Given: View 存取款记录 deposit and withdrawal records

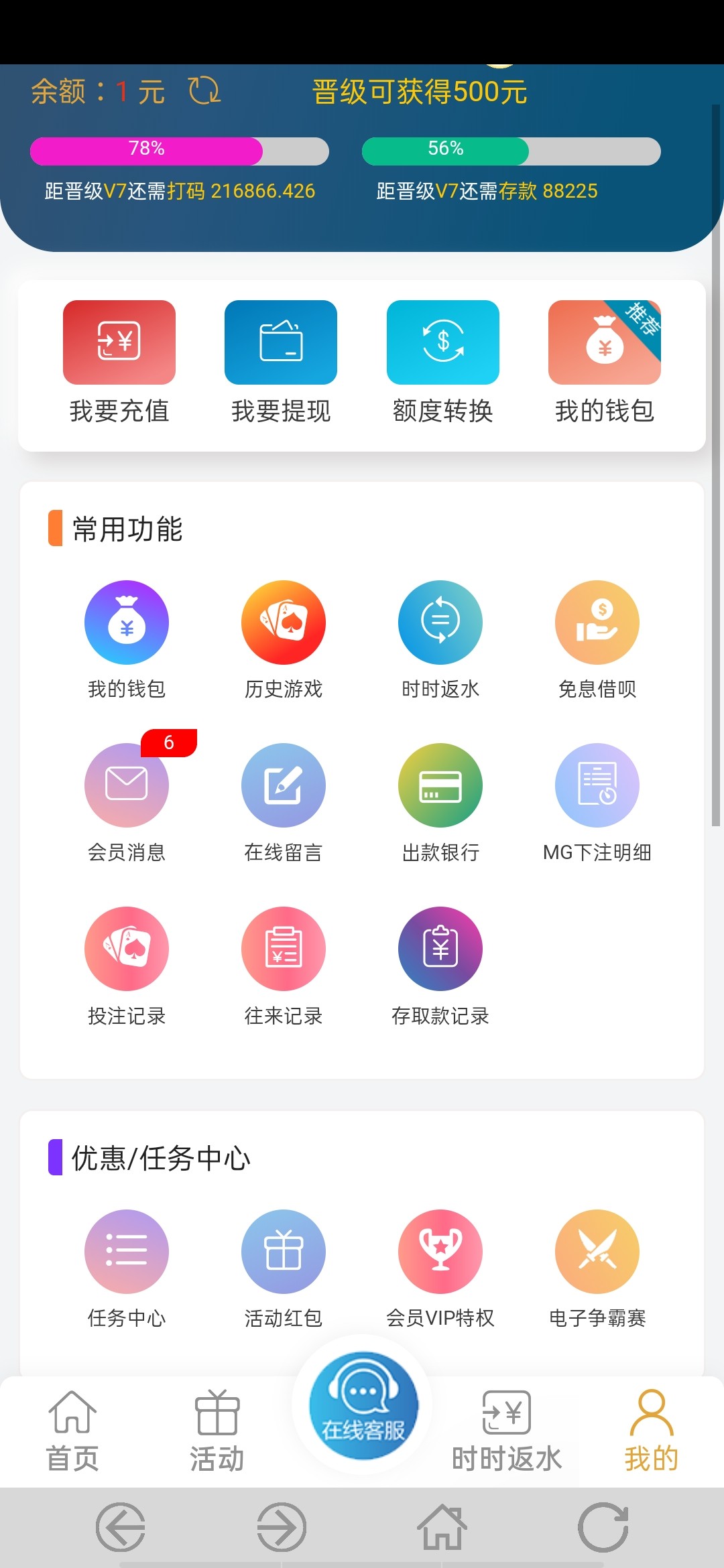Looking at the screenshot, I should [440, 966].
